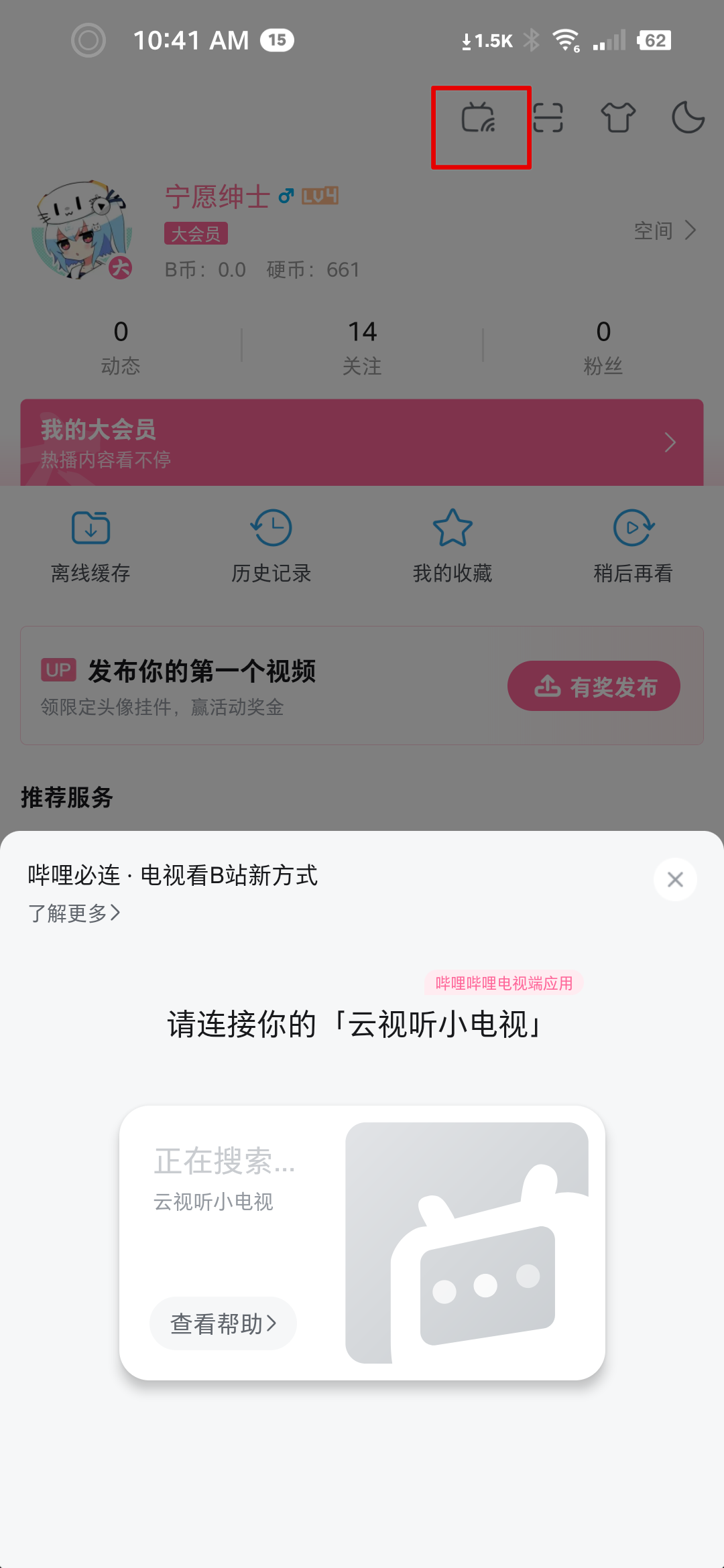Tap the 查看帮助 button
The height and width of the screenshot is (1568, 724).
(223, 1323)
